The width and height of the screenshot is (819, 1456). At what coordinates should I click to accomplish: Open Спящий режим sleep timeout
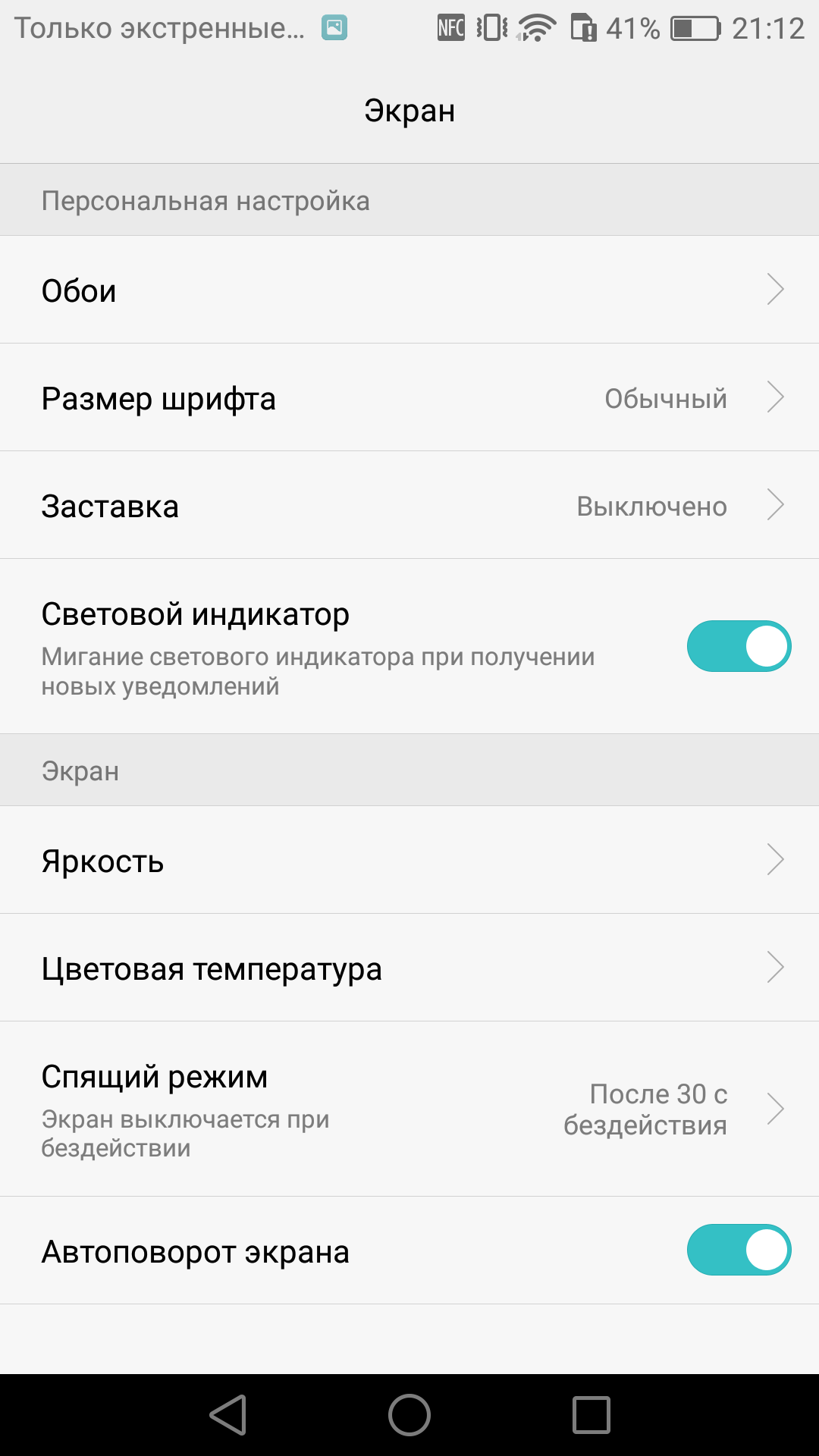pyautogui.click(x=409, y=1109)
